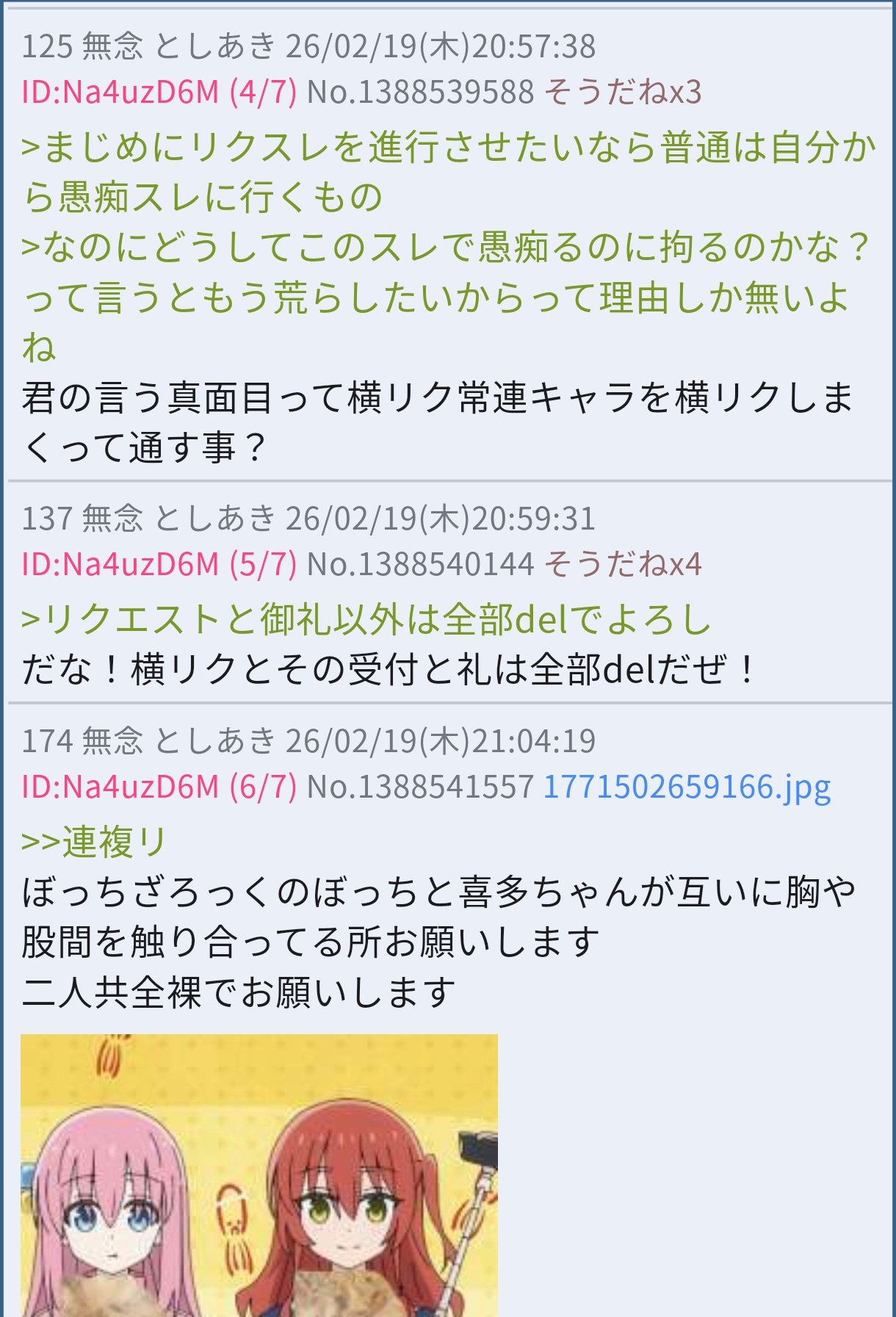This screenshot has width=896, height=1317.
Task: Open the 1771502659166.jpg file link
Action: coord(687,787)
